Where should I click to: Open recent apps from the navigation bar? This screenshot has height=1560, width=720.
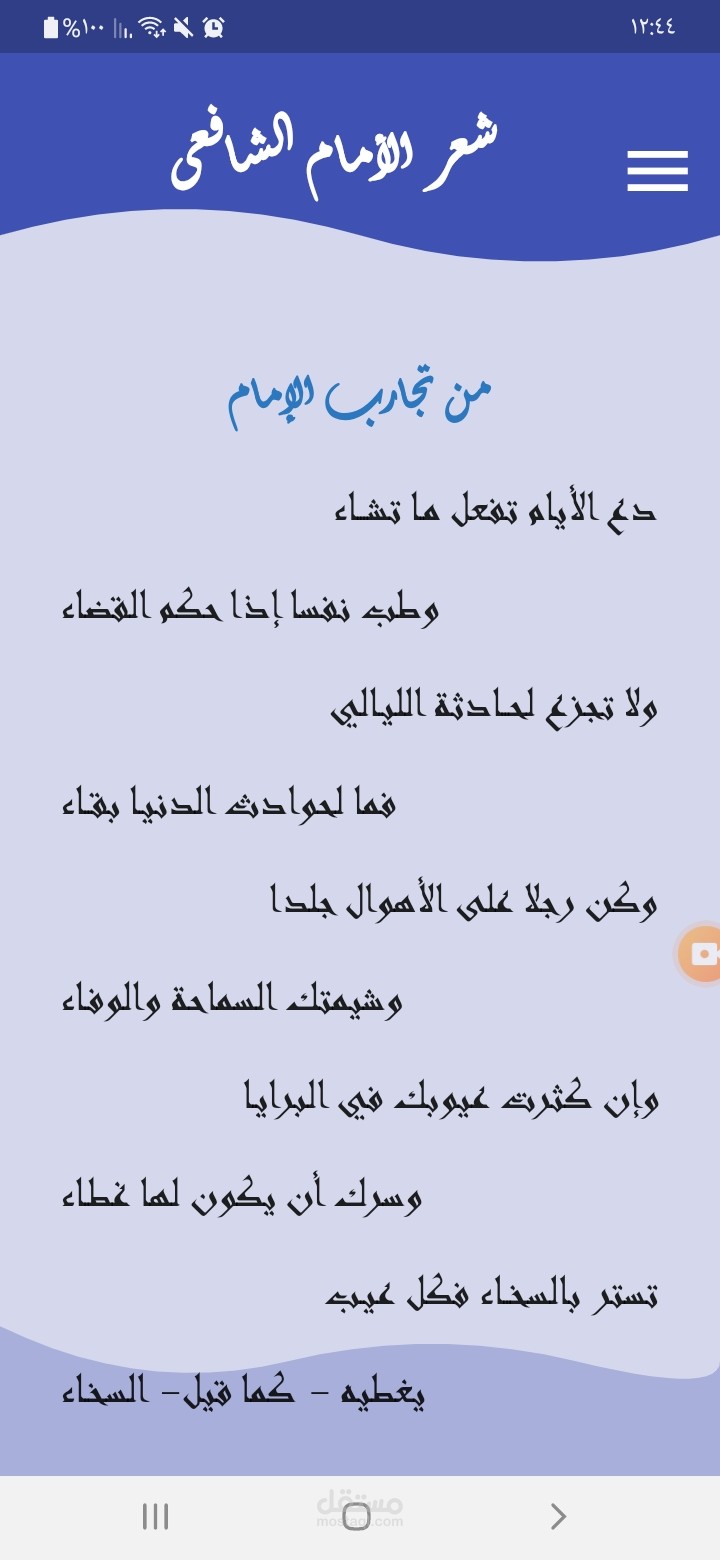[155, 1517]
